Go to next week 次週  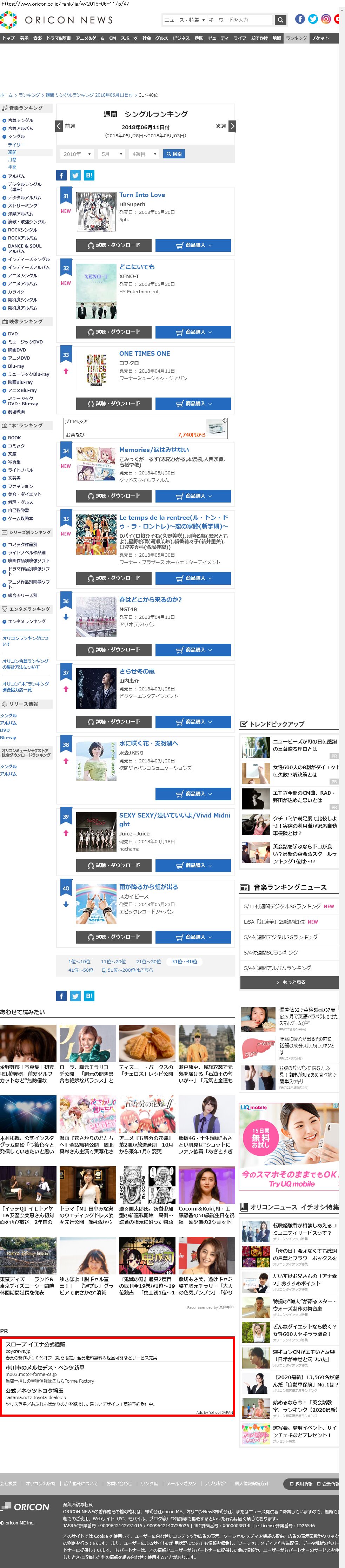225,126
